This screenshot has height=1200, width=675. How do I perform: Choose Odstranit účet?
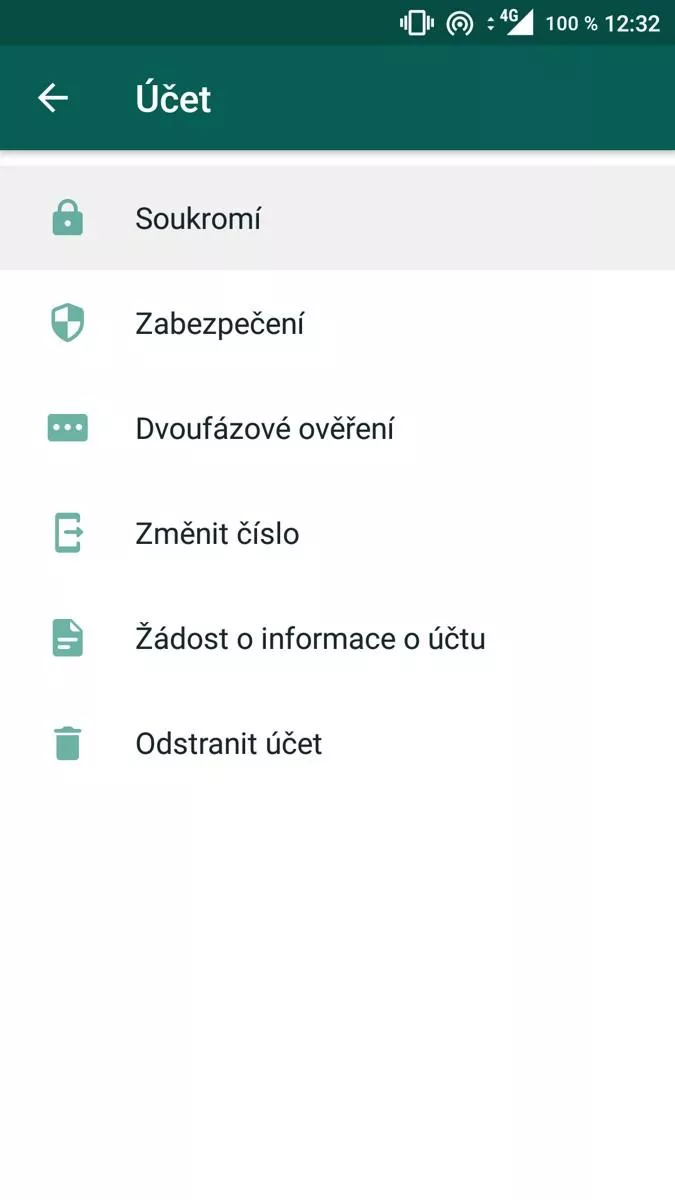coord(337,743)
